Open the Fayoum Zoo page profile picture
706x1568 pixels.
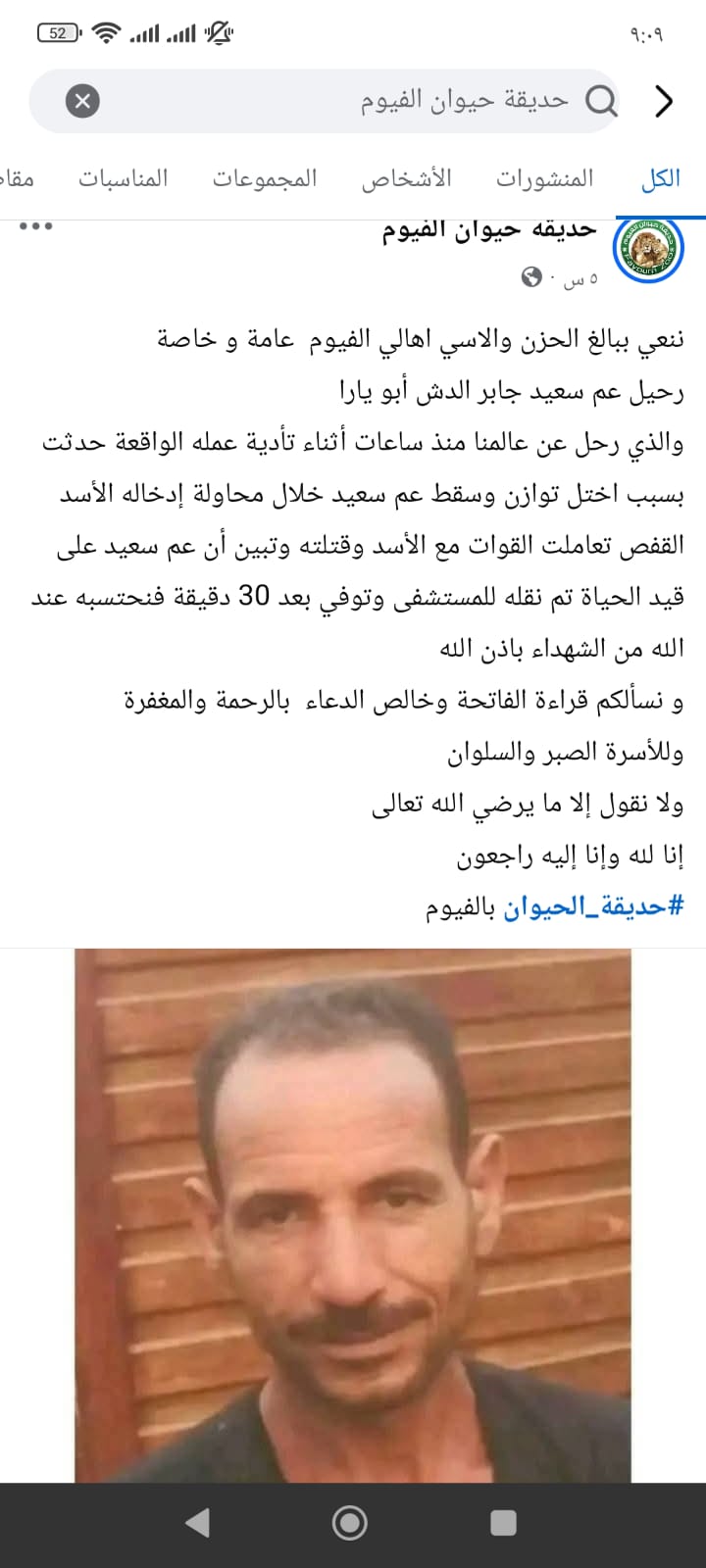(x=647, y=247)
